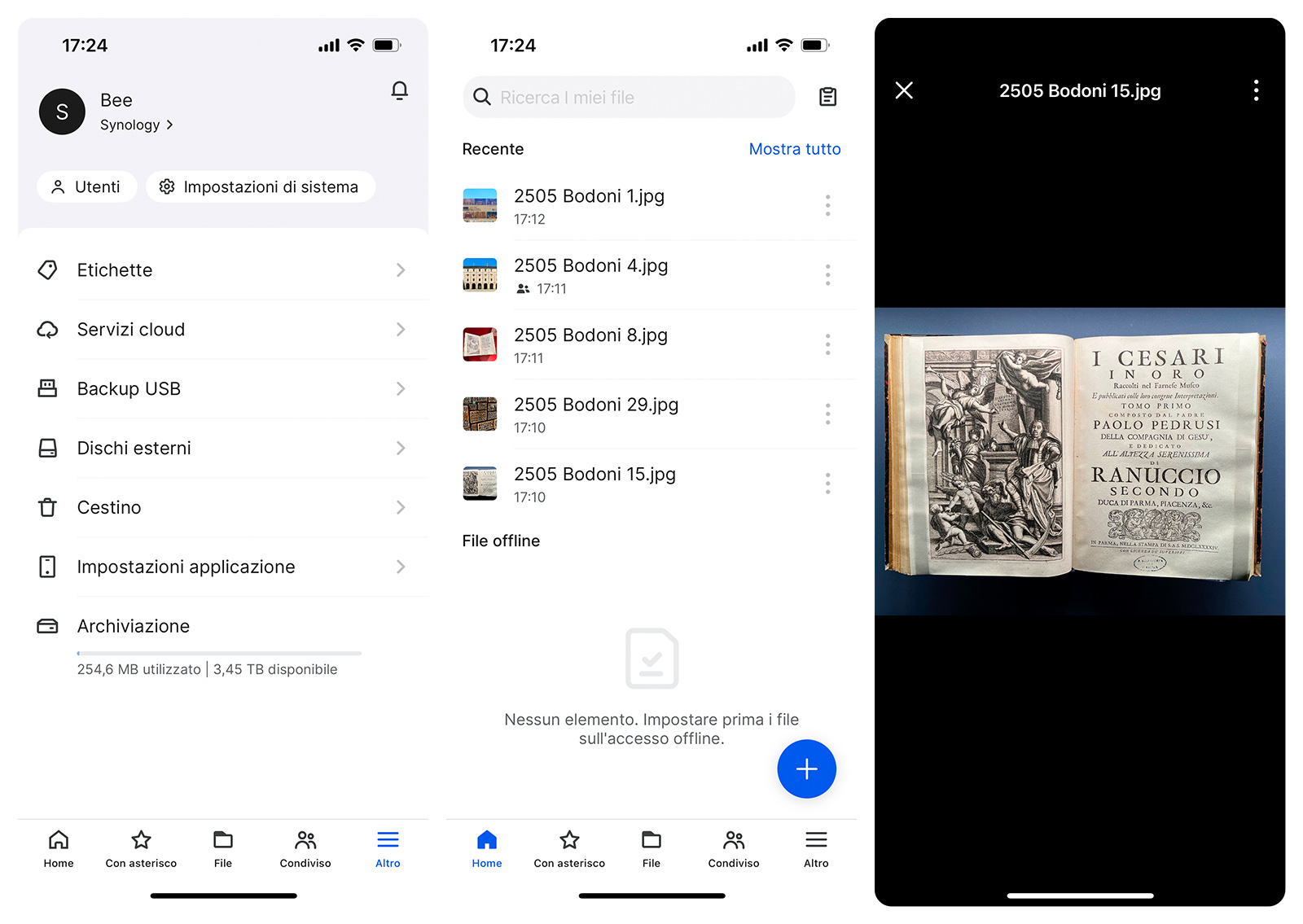
Task: Tap the blue plus add button
Action: (806, 769)
